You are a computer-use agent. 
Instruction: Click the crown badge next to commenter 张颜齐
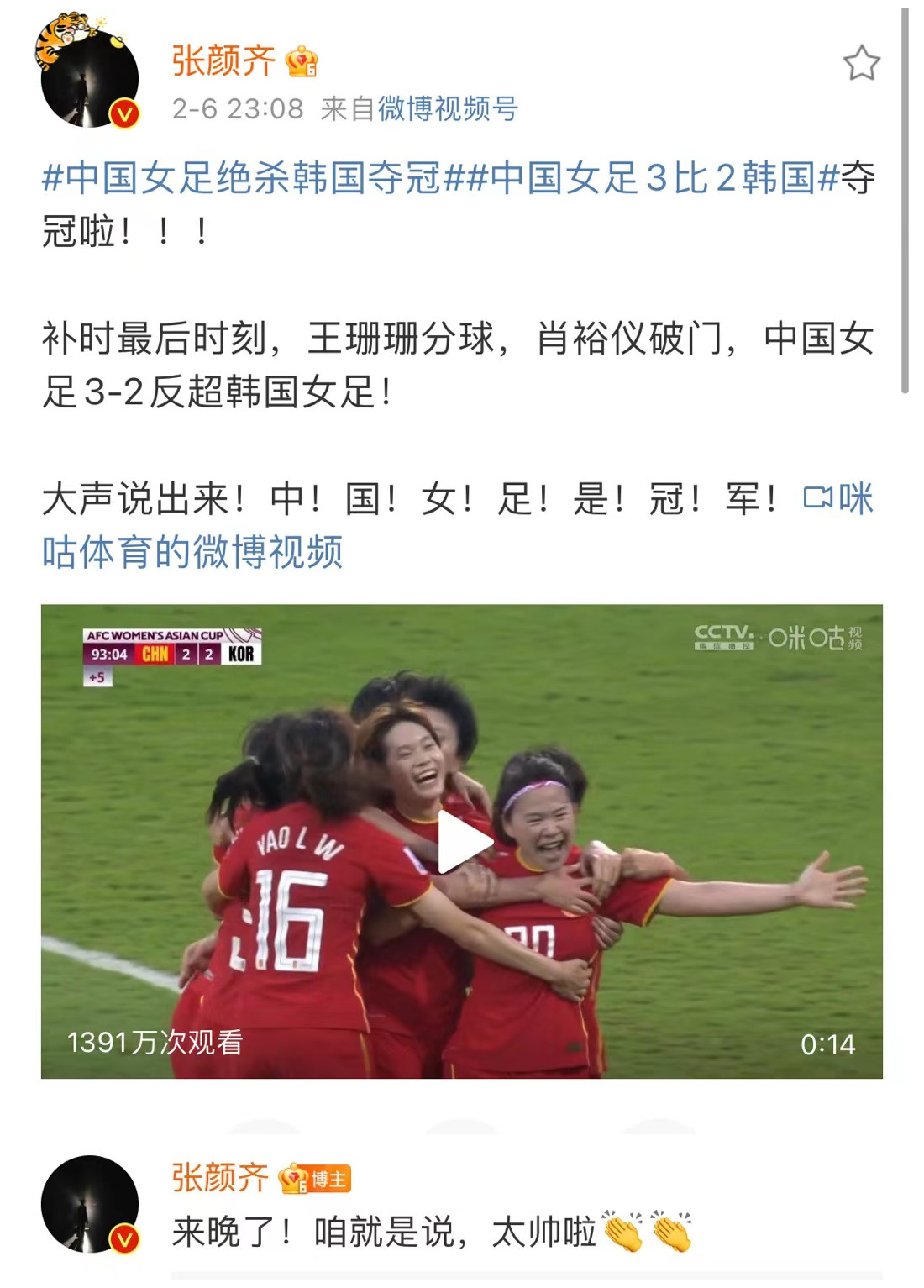click(291, 1178)
